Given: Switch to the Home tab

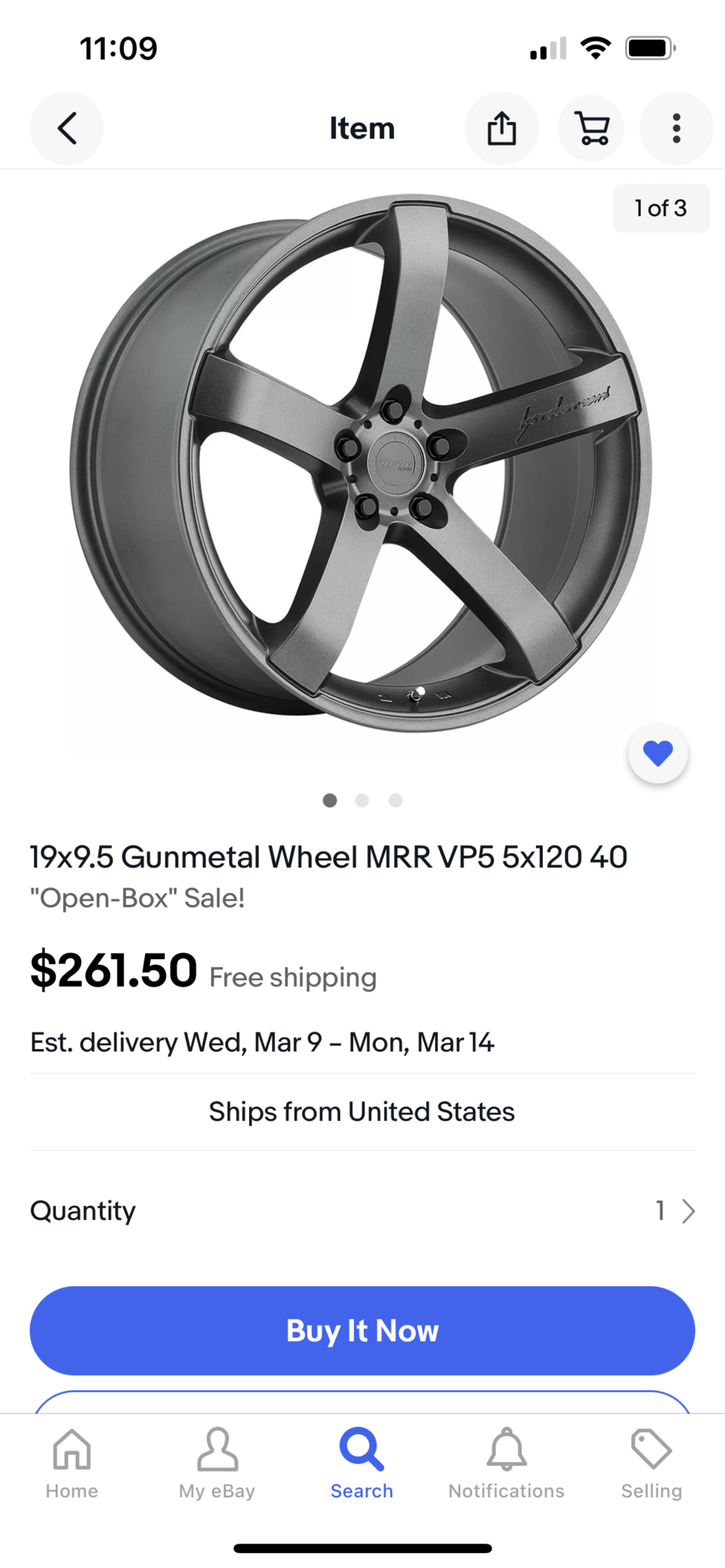Looking at the screenshot, I should pyautogui.click(x=72, y=1463).
